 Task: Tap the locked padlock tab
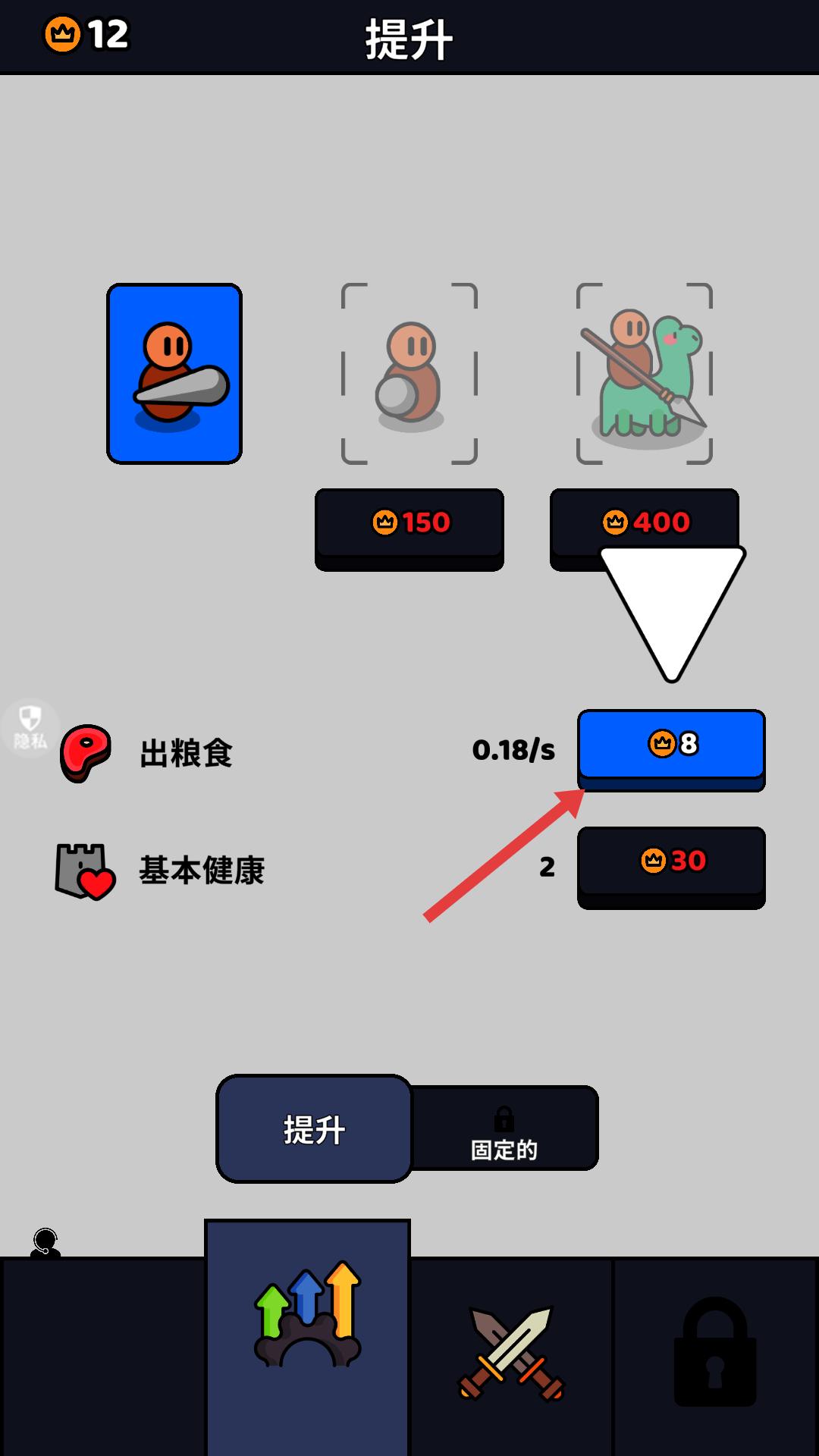coord(715,1354)
